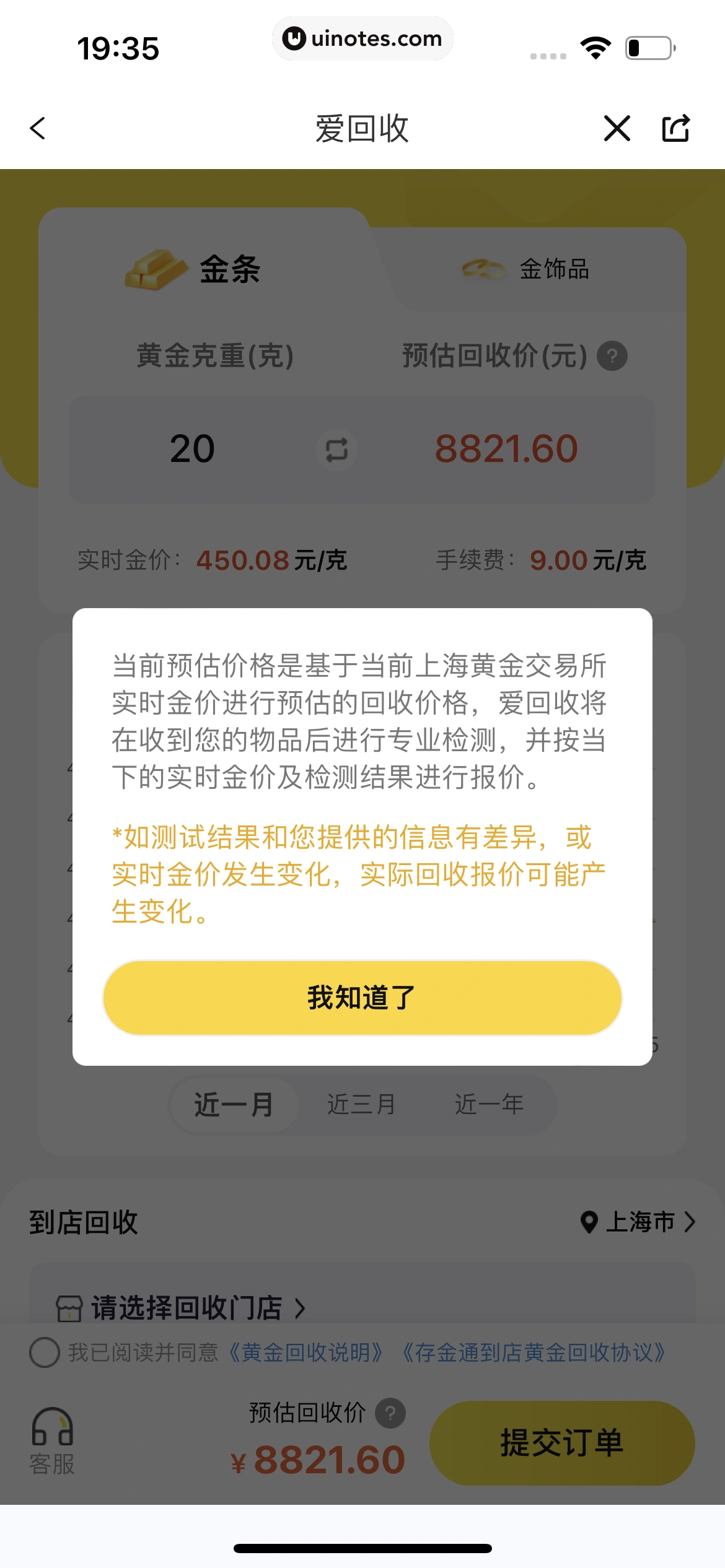Edit the gold weight value 20
Screen dimensions: 725x1568
pos(192,448)
